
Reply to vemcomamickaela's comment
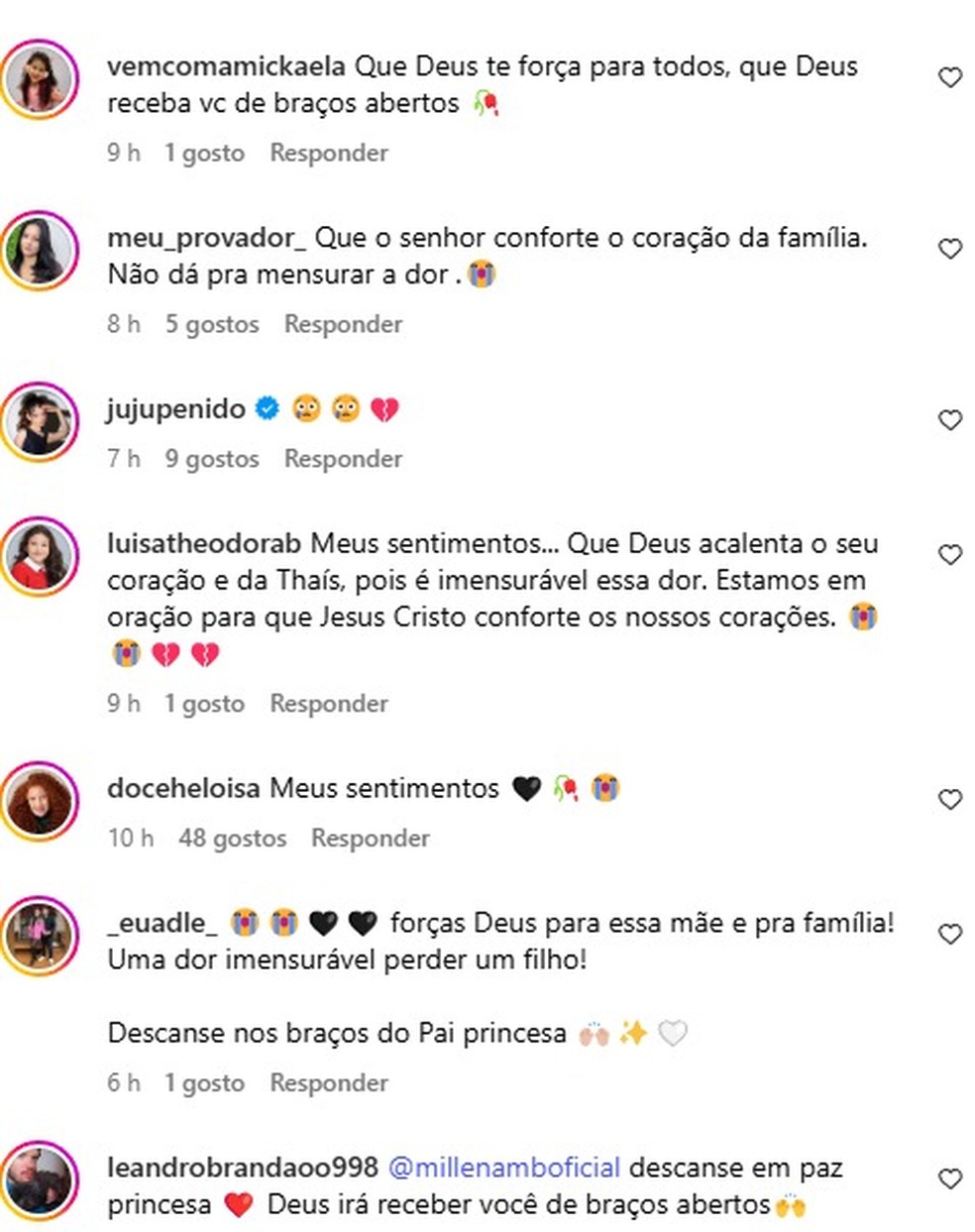(328, 153)
